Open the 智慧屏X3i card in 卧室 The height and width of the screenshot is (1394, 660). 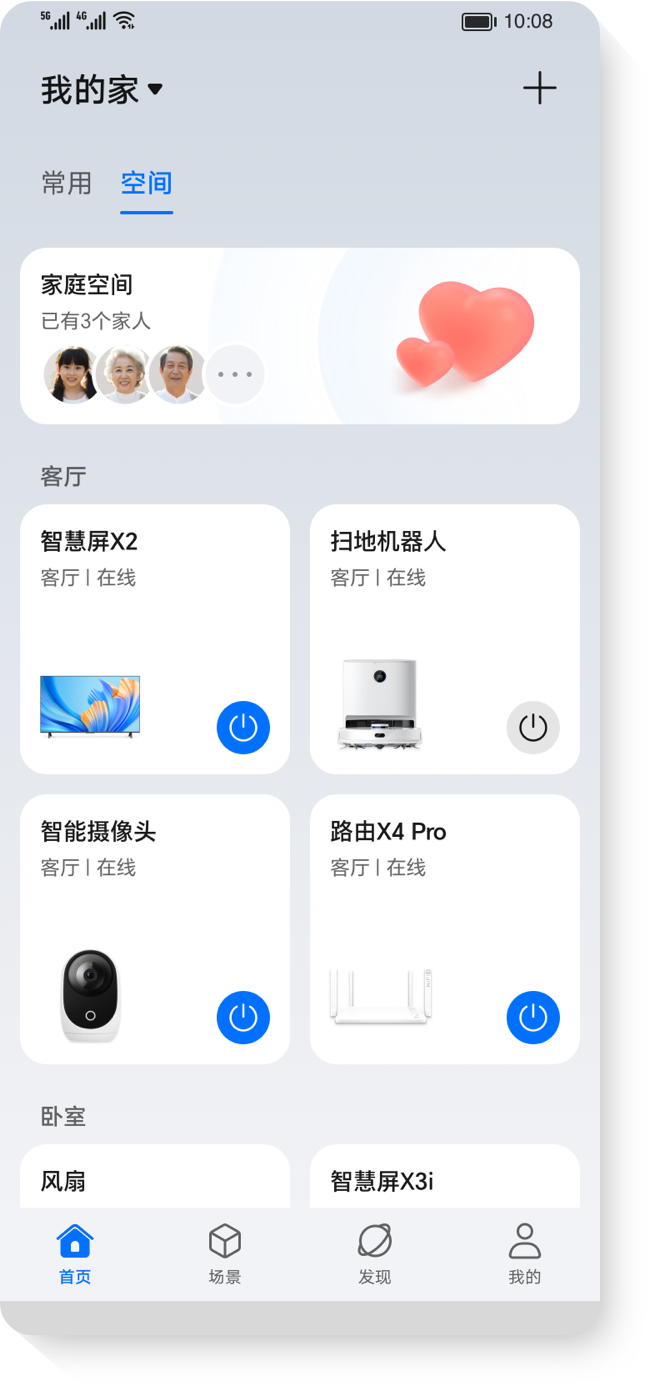[x=445, y=1178]
